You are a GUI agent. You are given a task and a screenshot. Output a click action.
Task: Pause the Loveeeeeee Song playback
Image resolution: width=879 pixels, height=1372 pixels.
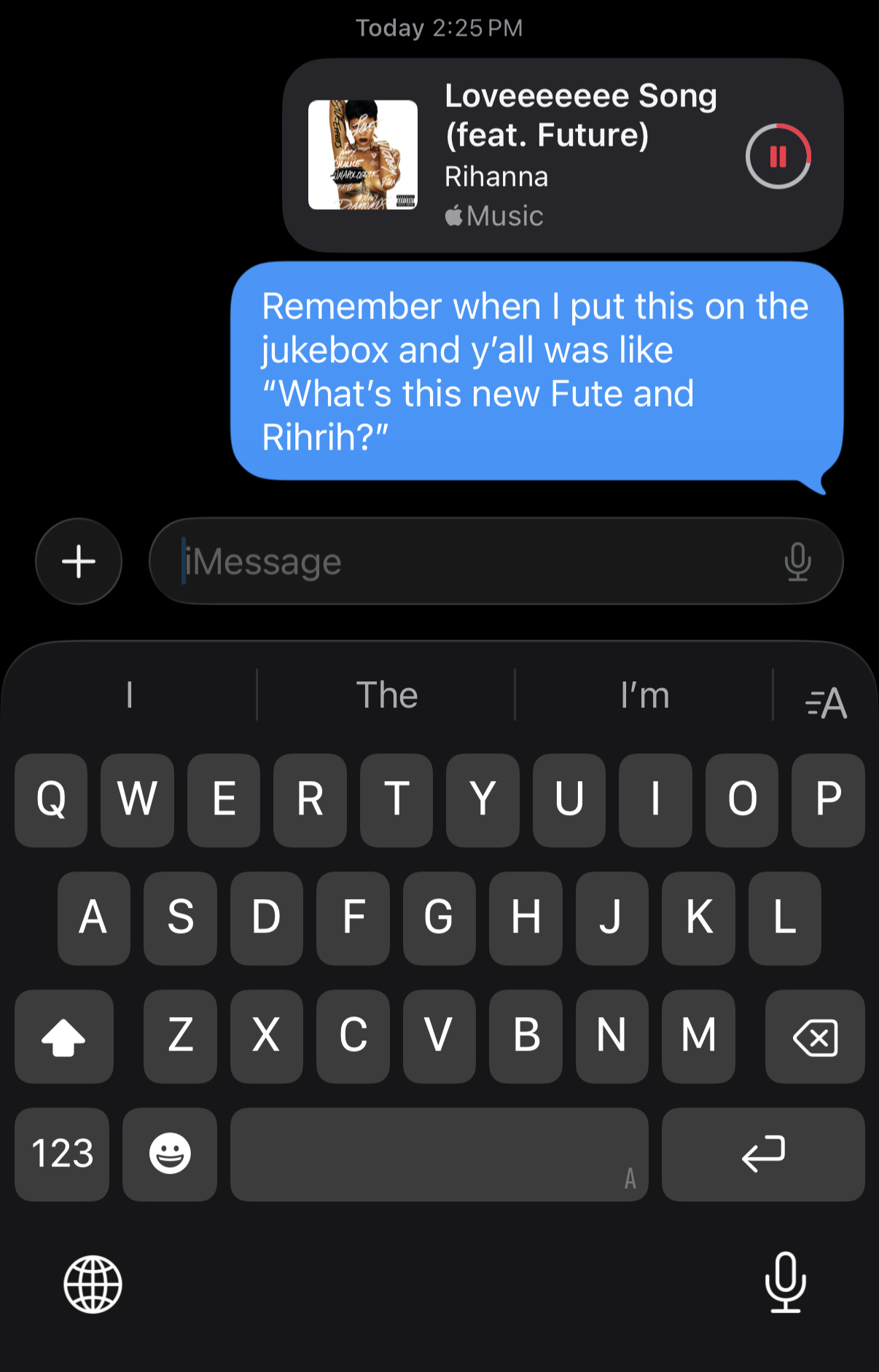coord(778,156)
